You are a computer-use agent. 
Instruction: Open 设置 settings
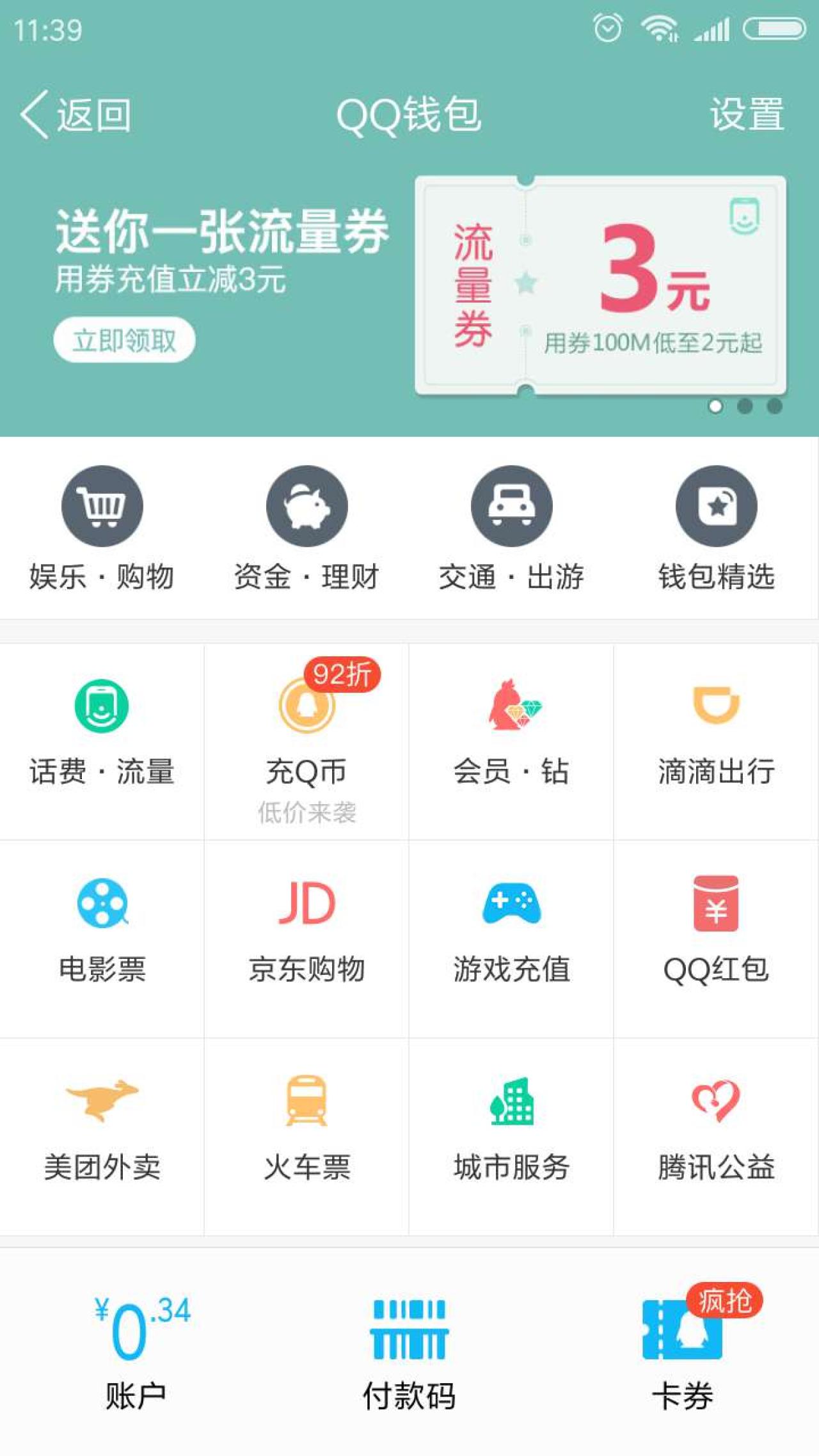[747, 115]
